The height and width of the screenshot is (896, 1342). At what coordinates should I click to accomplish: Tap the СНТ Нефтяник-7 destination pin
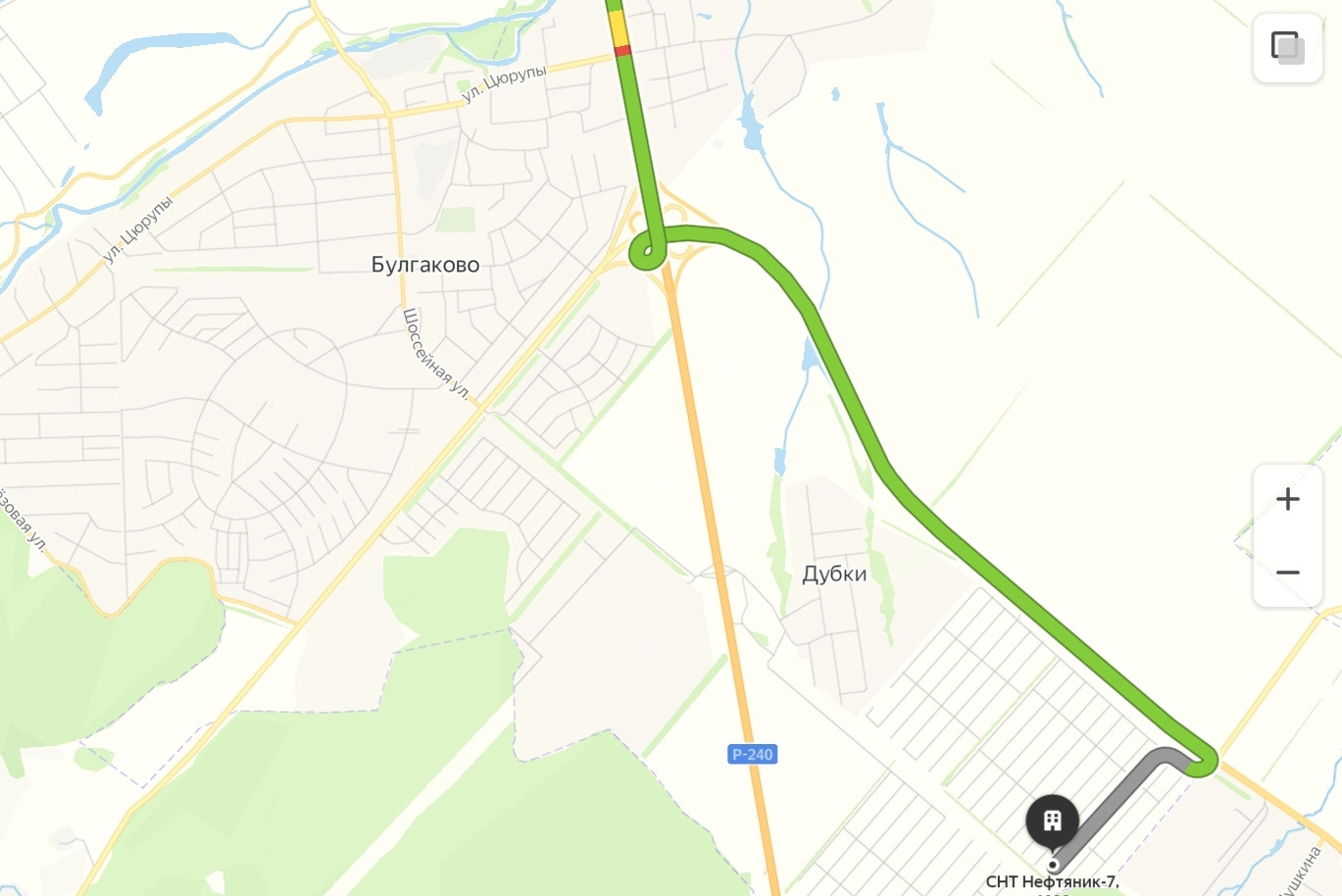point(1053,823)
